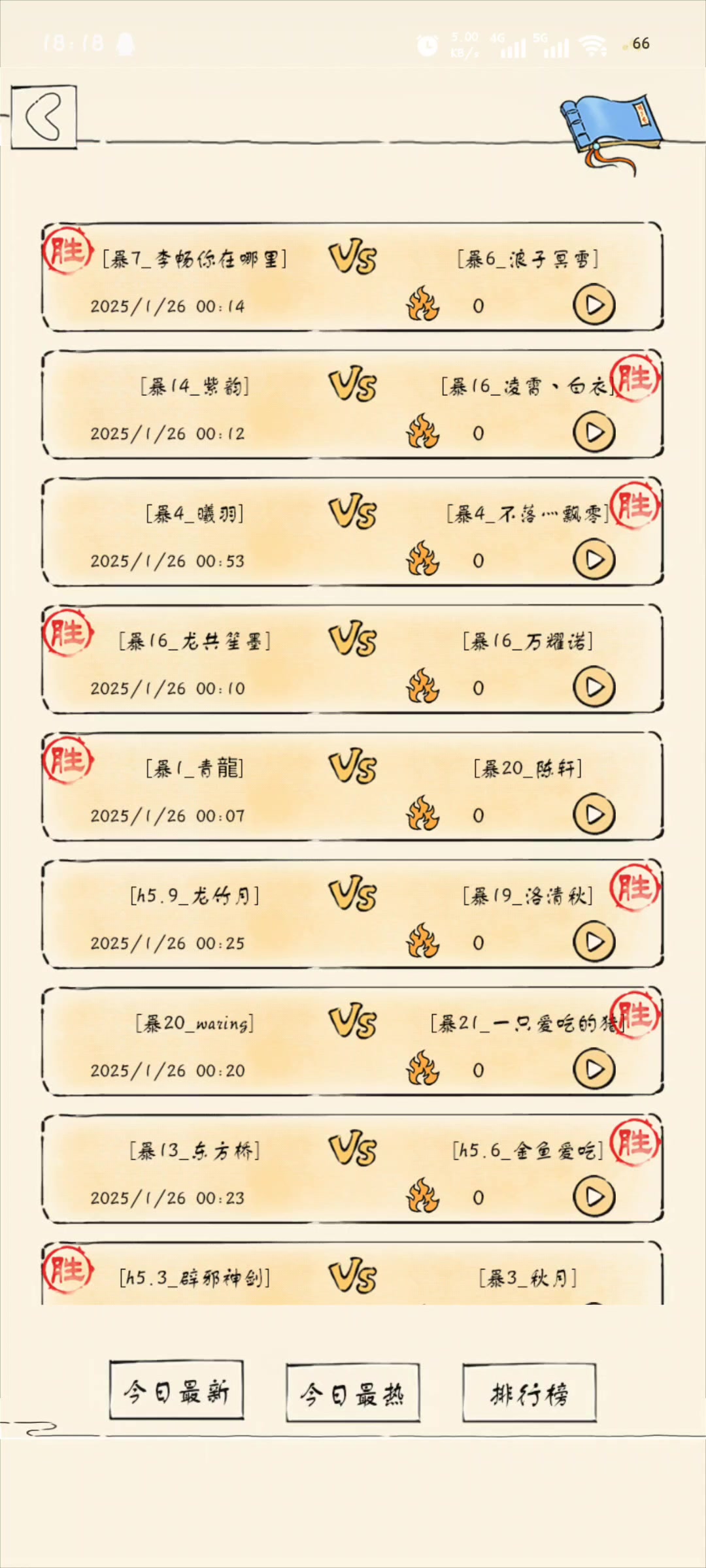Switch to 今日最新 list
The height and width of the screenshot is (1568, 706).
coord(176,1392)
